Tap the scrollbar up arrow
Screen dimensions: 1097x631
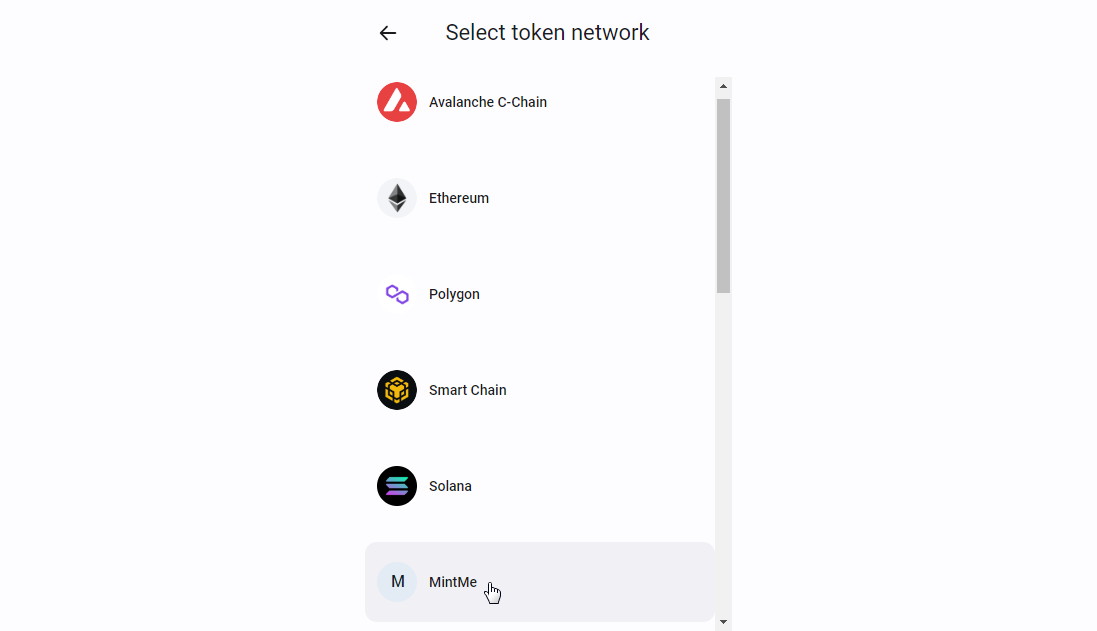pyautogui.click(x=723, y=87)
